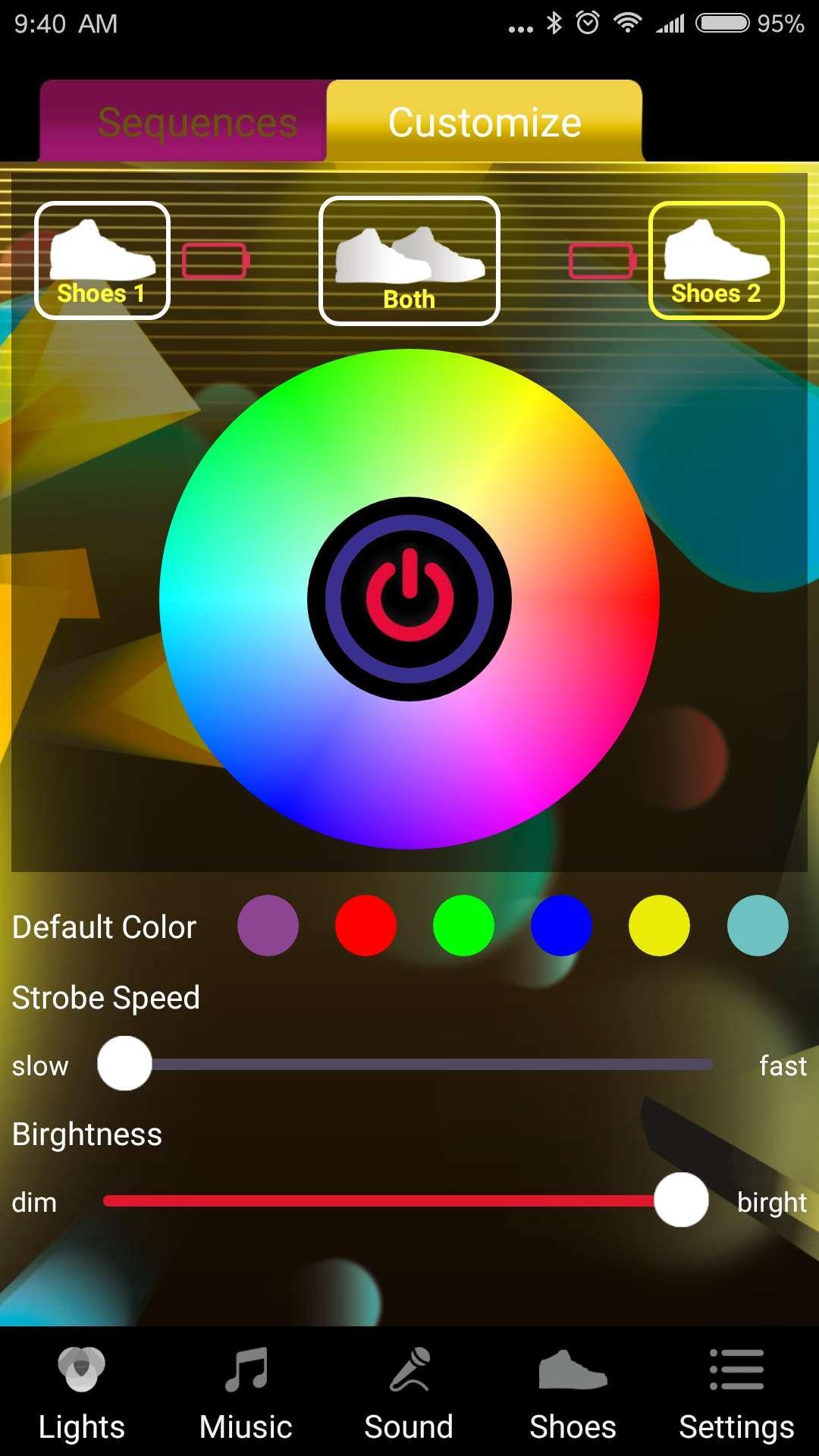Pick the red default color
Image resolution: width=819 pixels, height=1456 pixels.
coord(366,925)
